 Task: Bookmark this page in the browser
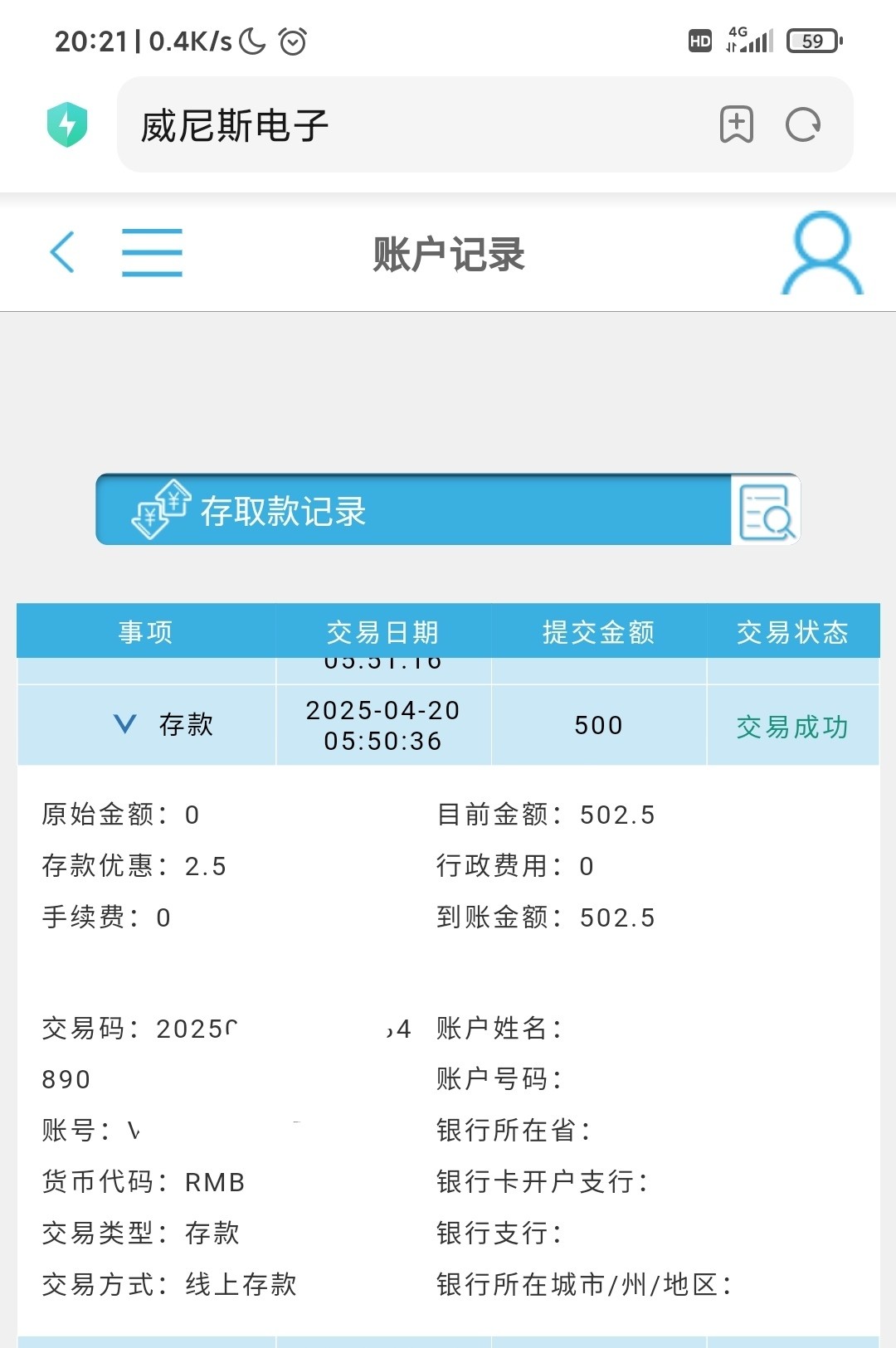click(x=736, y=125)
